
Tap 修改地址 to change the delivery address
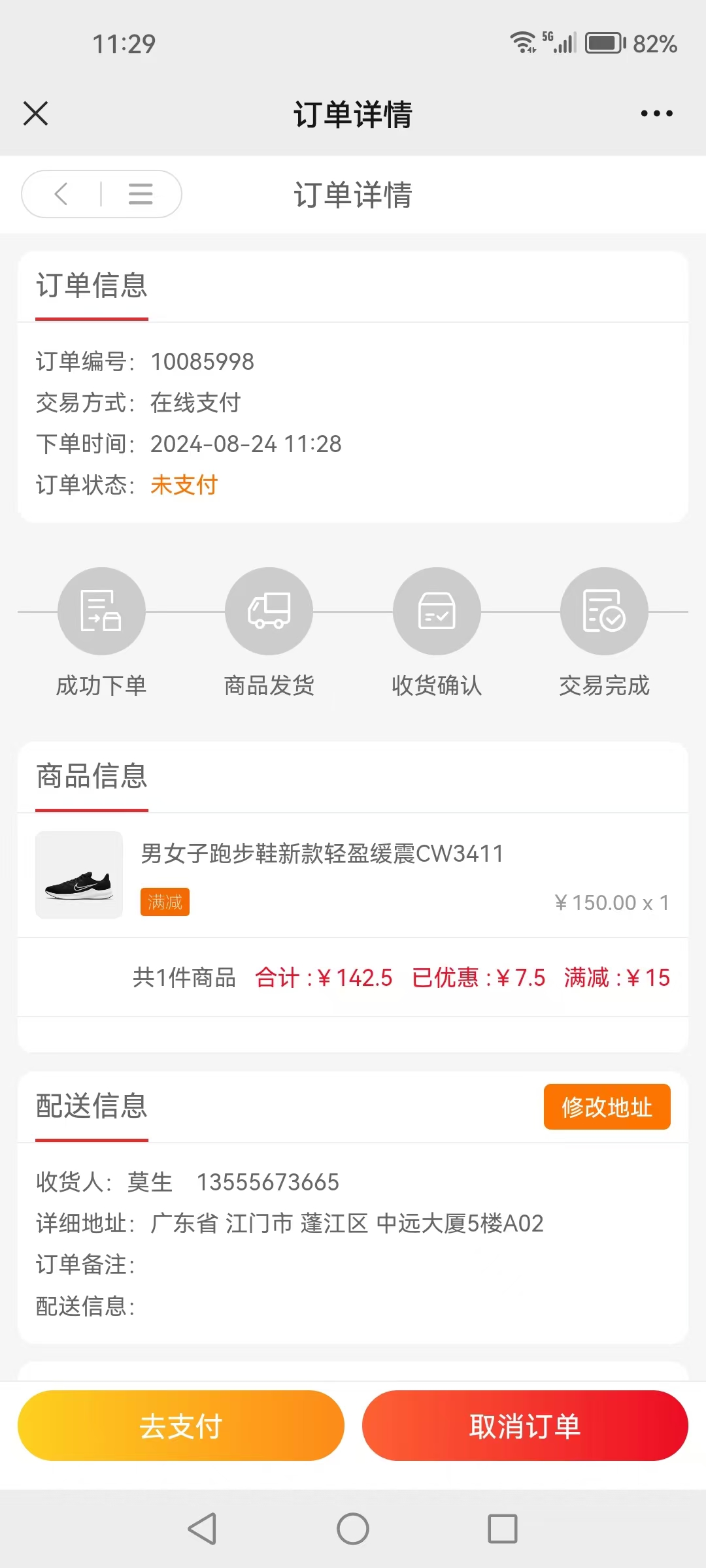(607, 1107)
